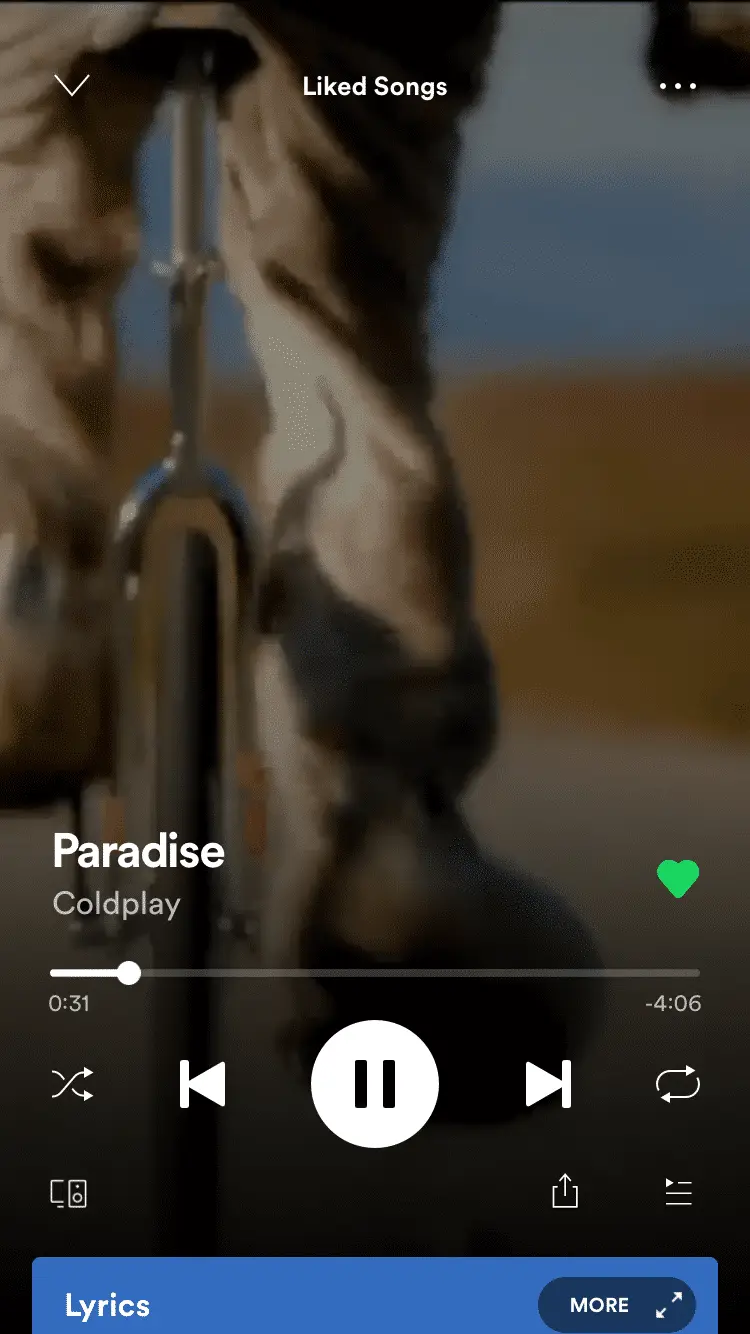Open the connect to a device menu
This screenshot has height=1334, width=750.
pos(69,1192)
